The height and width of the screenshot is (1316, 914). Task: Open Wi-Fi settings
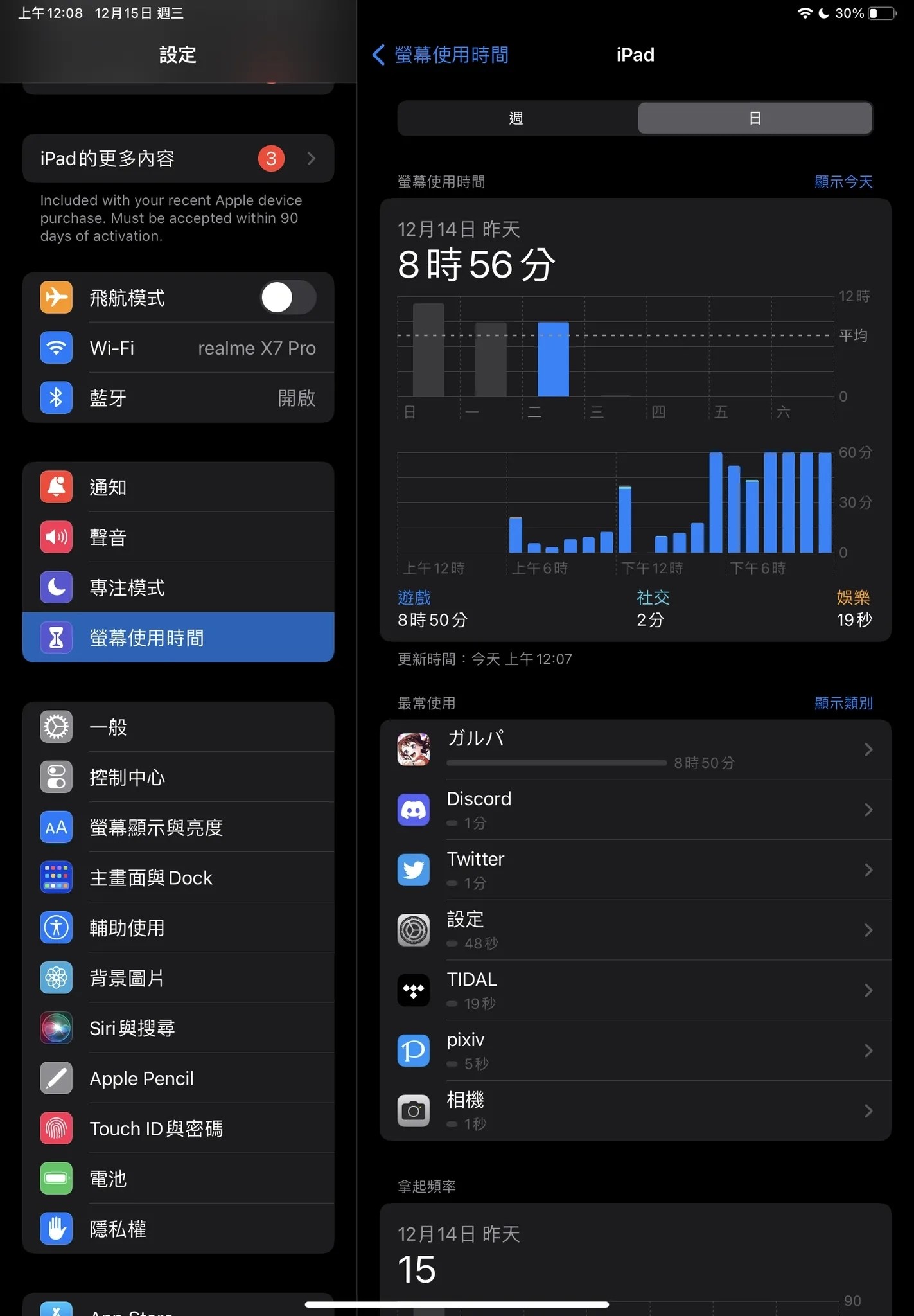[178, 348]
